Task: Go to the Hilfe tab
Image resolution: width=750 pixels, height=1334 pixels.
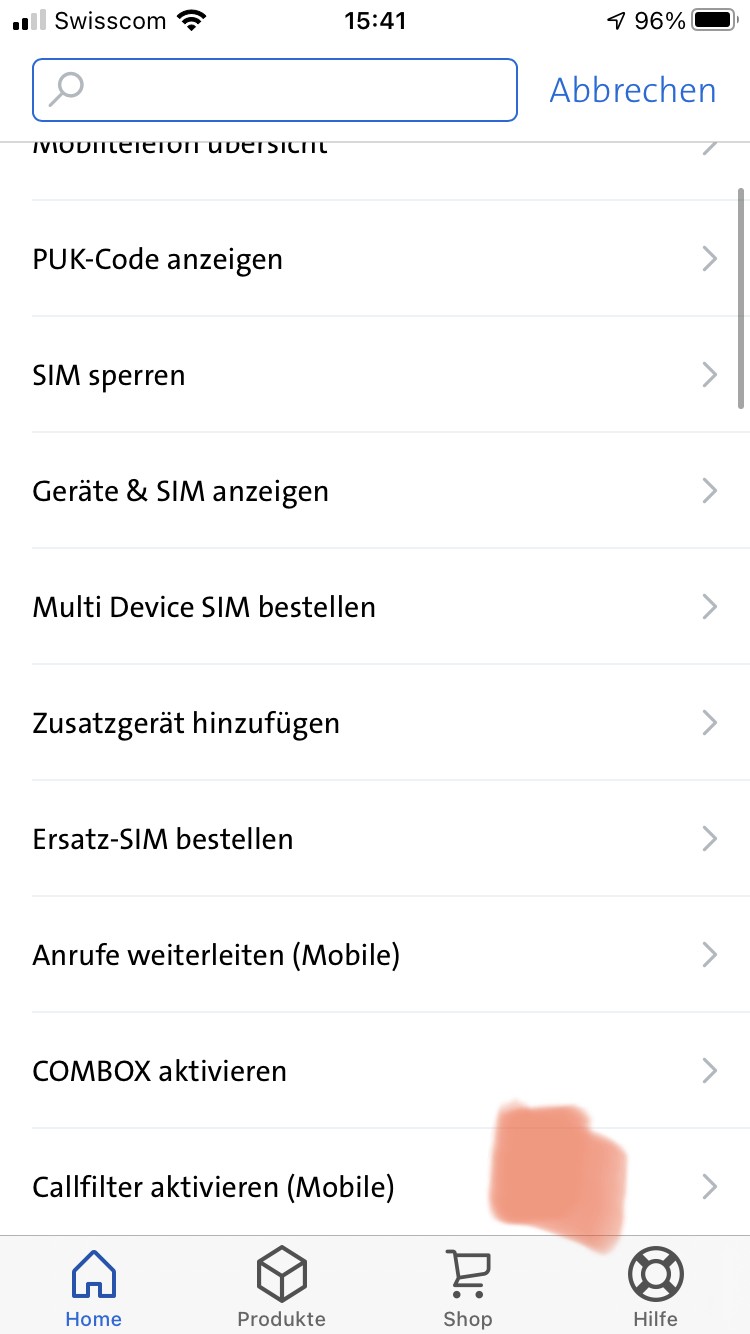Action: click(655, 1287)
